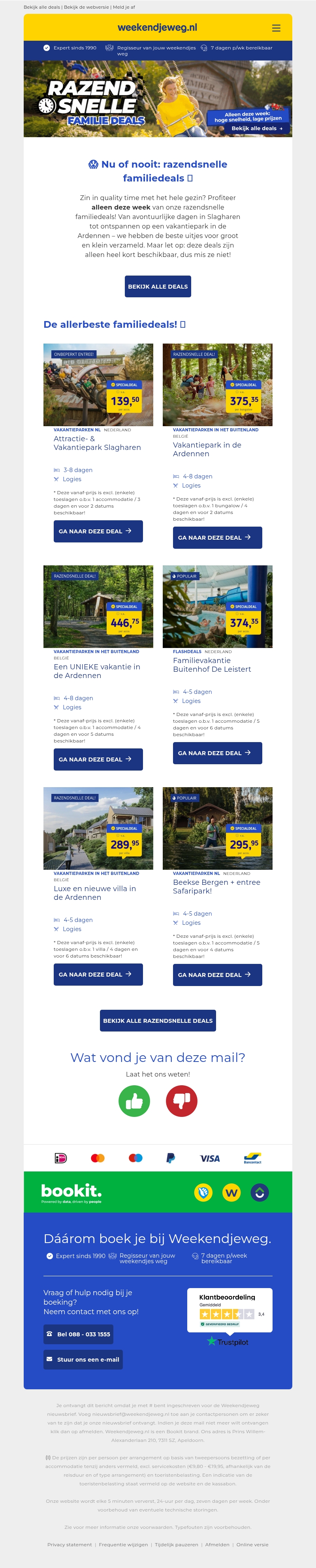
Task: Go to the Beekse Bergen Safaripark deal
Action: click(x=217, y=975)
